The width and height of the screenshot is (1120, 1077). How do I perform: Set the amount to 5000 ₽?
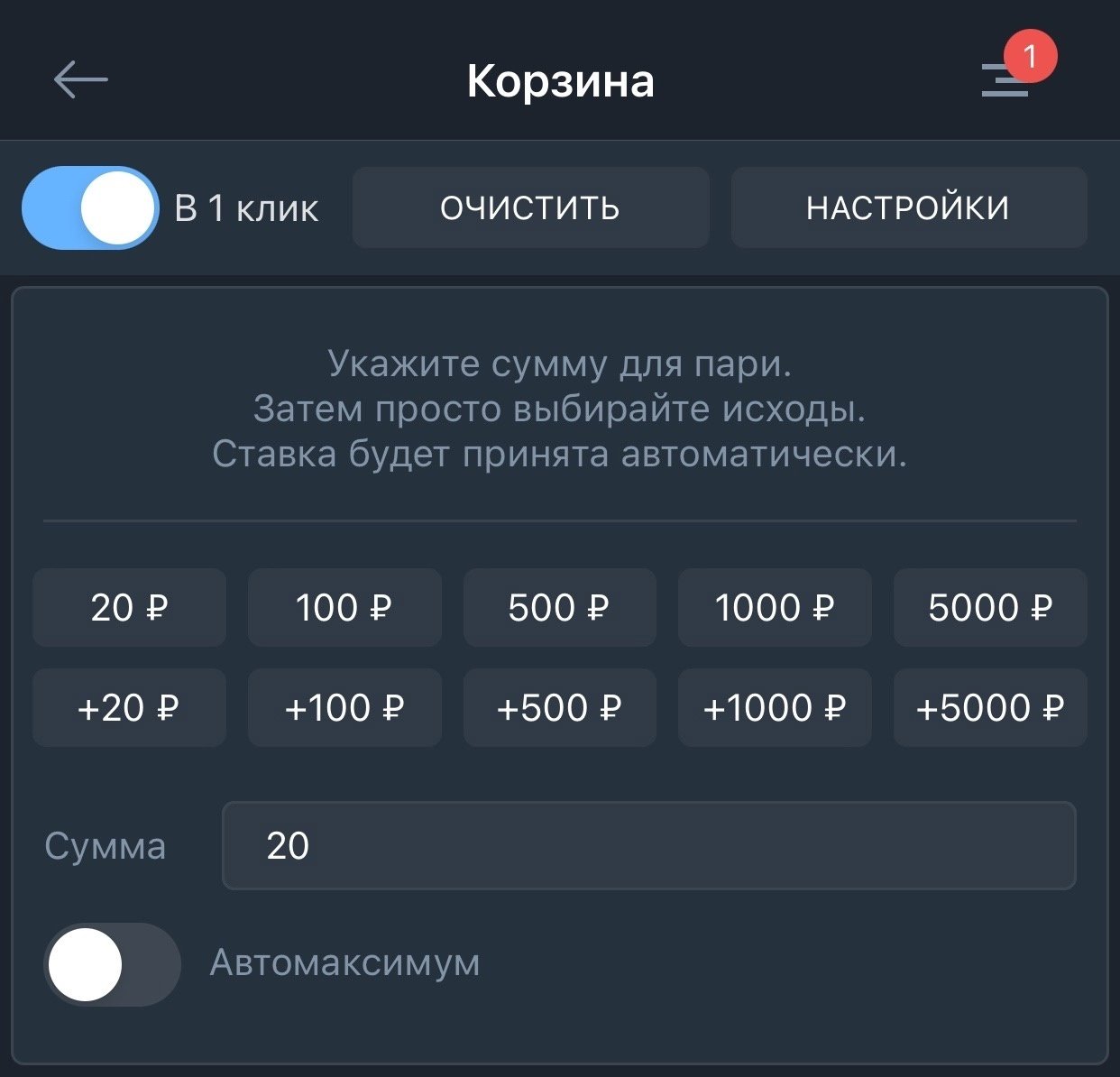coord(990,607)
